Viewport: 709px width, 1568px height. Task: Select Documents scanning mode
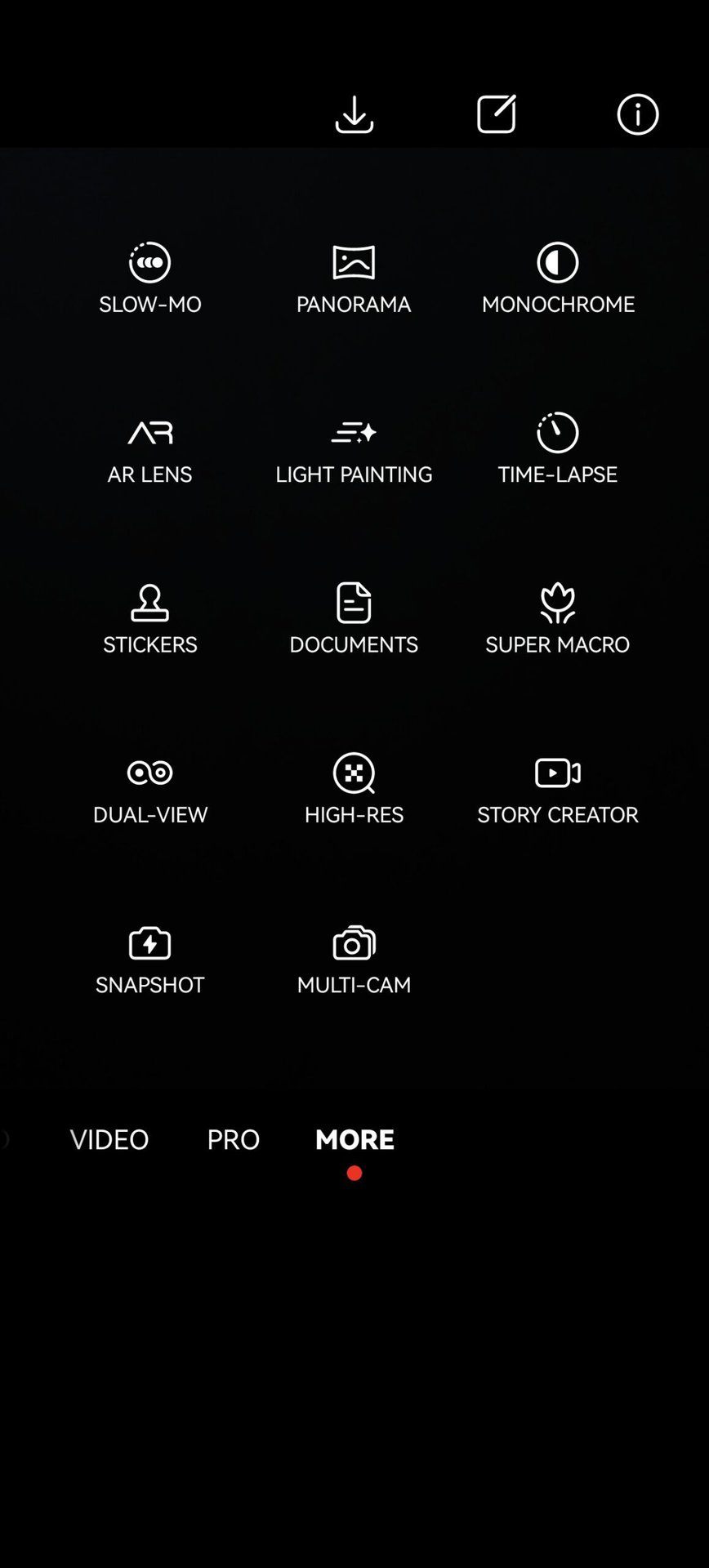354,618
